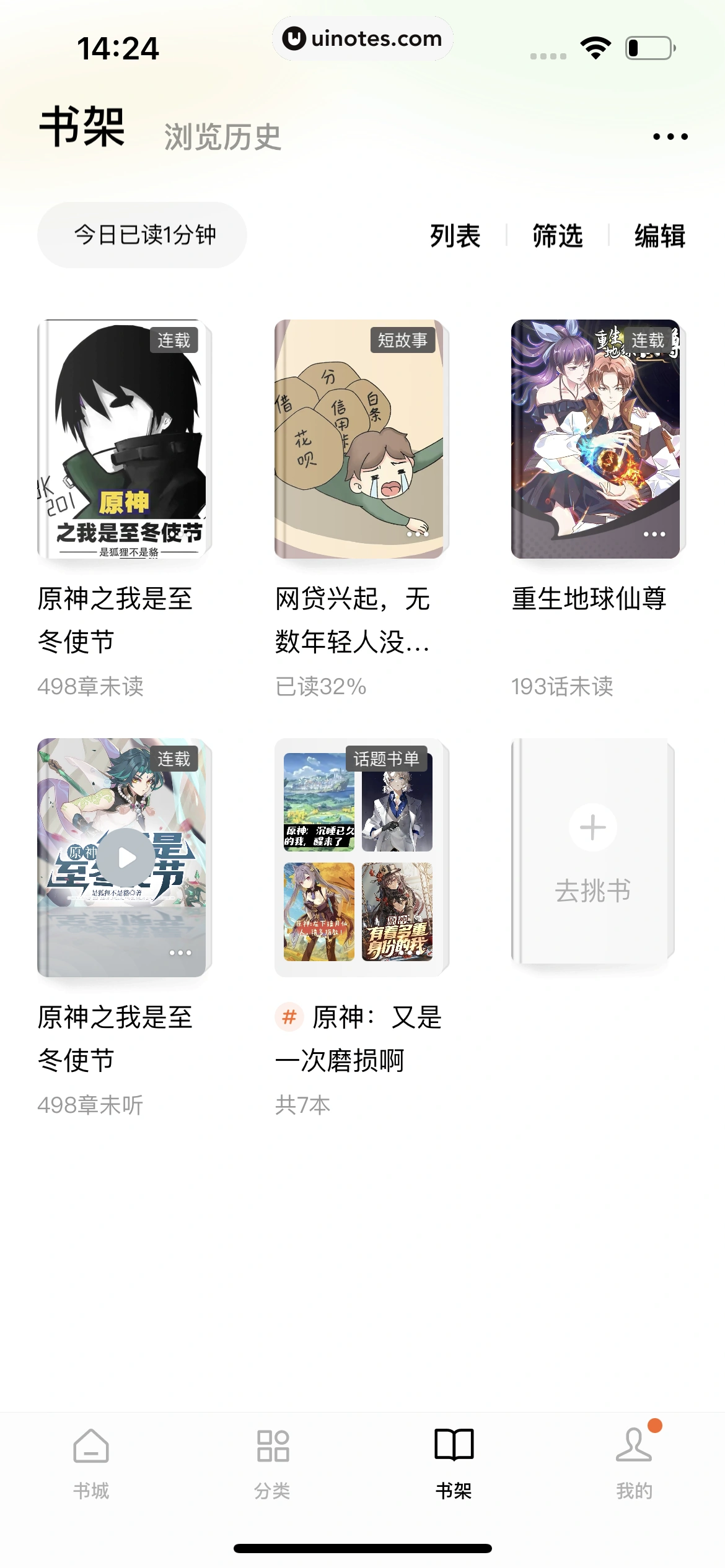Switch to the 浏览历史 tab

tap(222, 137)
